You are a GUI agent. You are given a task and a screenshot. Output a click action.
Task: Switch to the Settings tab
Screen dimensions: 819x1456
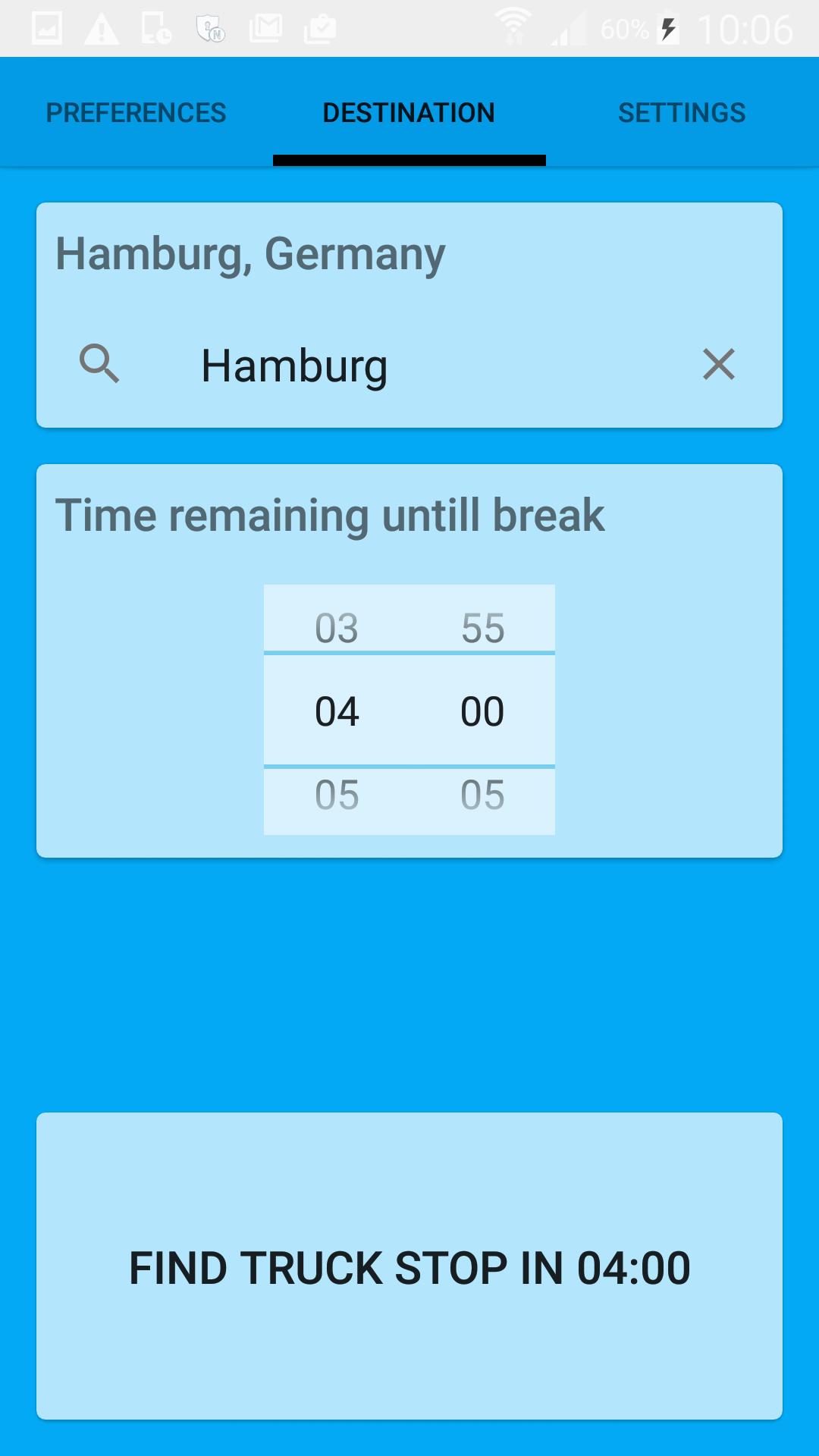click(682, 113)
